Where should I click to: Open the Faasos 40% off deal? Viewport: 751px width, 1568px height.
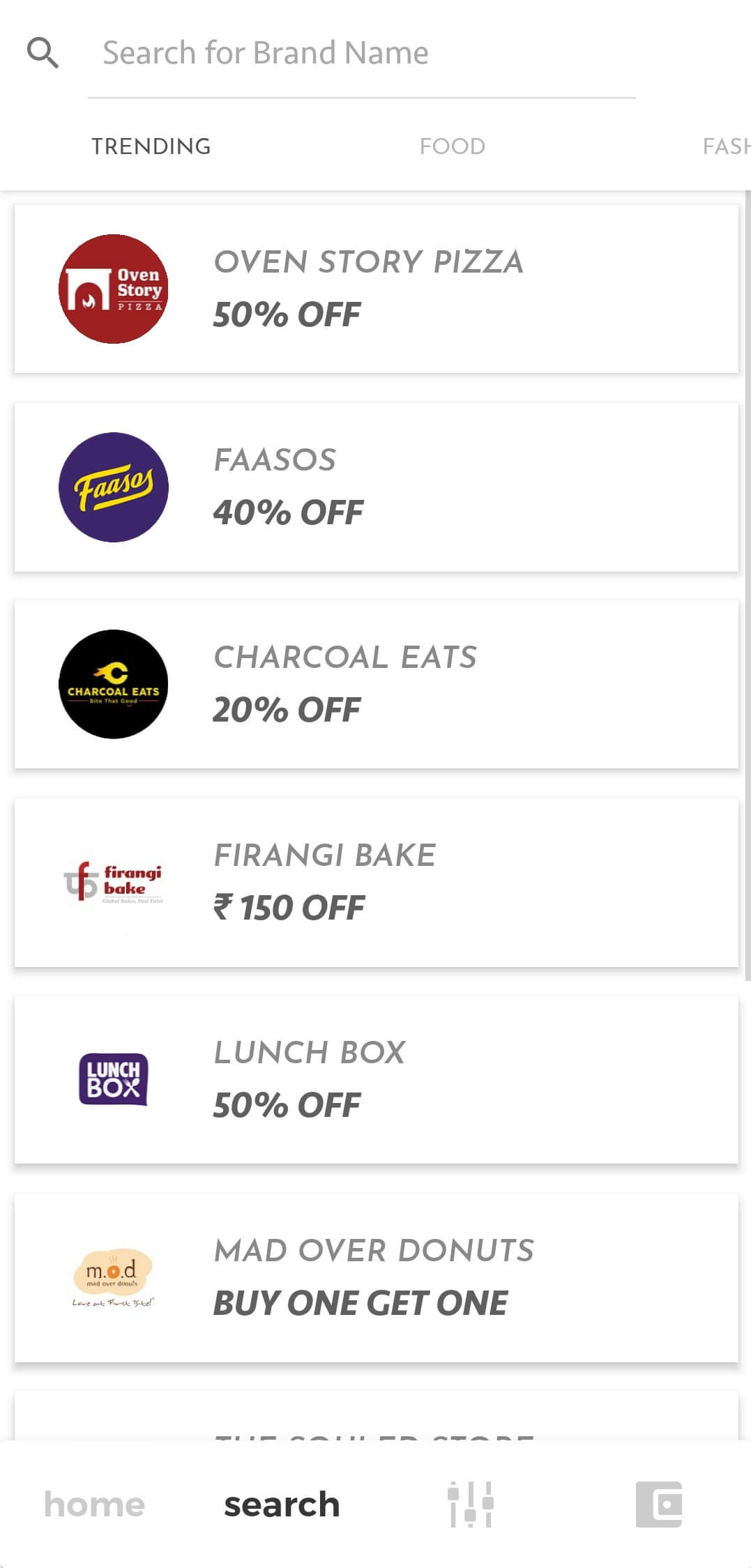tap(377, 487)
